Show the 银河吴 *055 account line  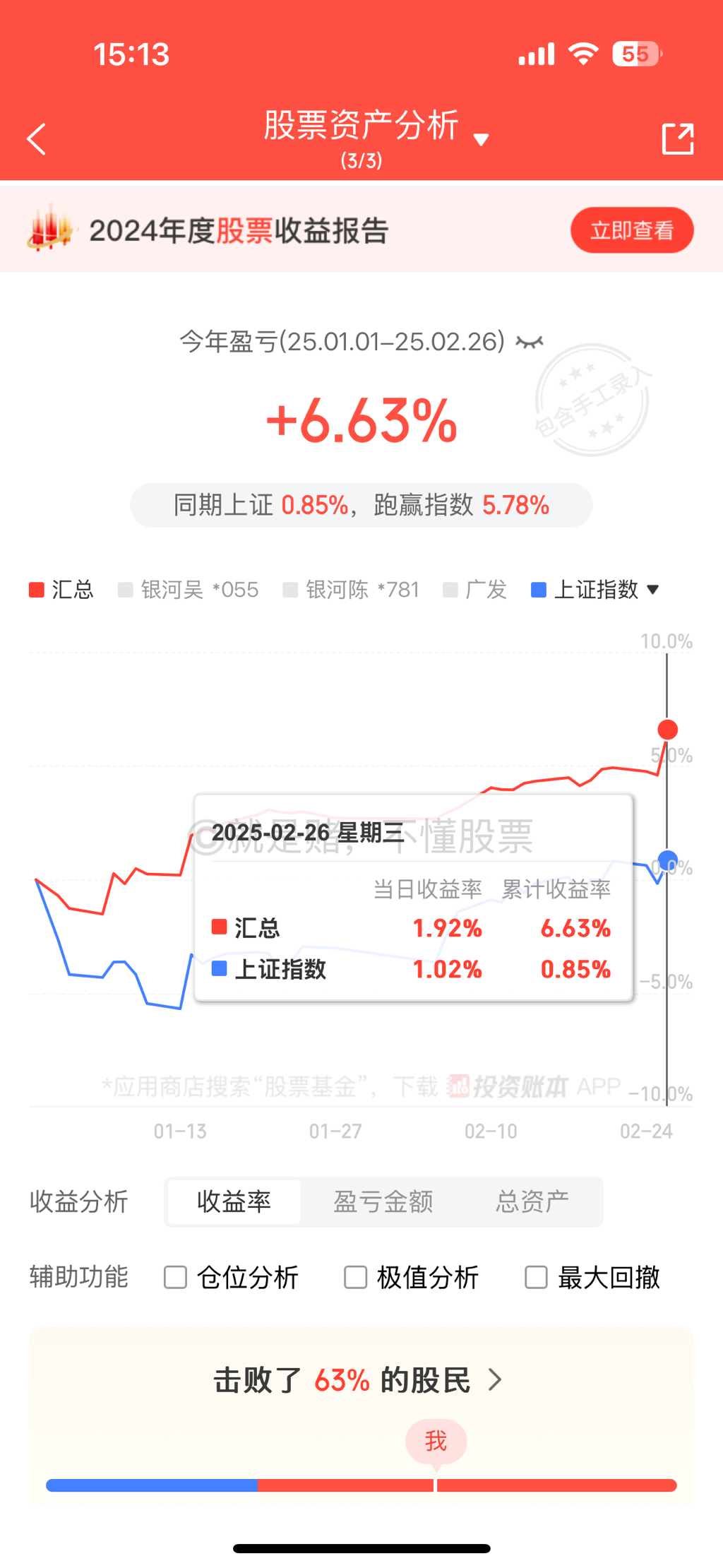(x=189, y=590)
